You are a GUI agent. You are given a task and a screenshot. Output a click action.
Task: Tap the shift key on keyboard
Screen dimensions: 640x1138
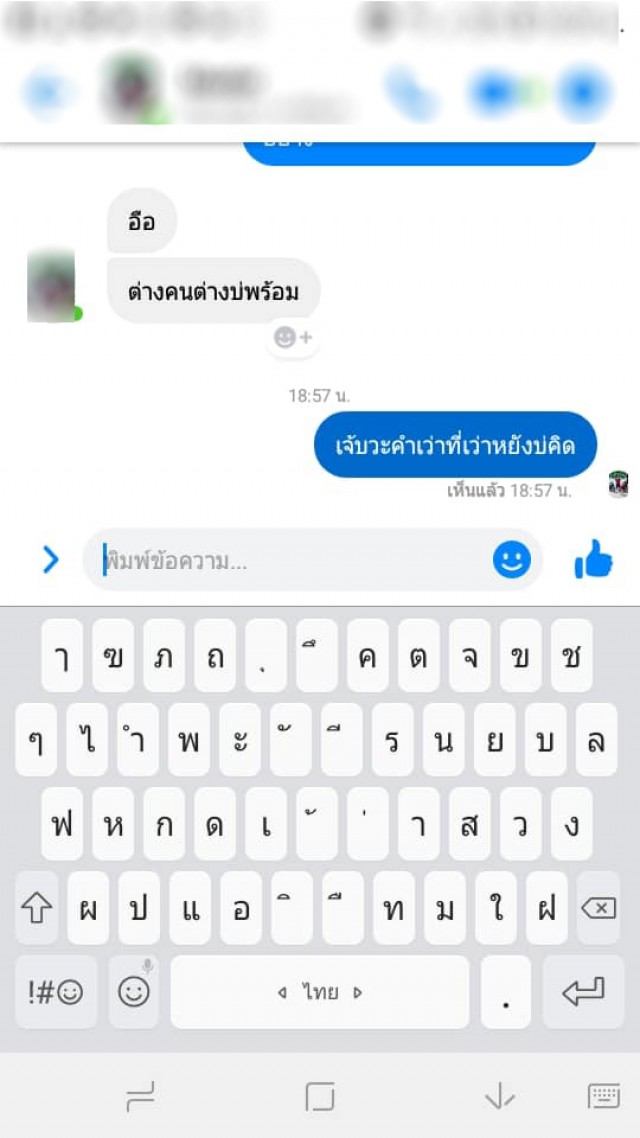pos(37,907)
